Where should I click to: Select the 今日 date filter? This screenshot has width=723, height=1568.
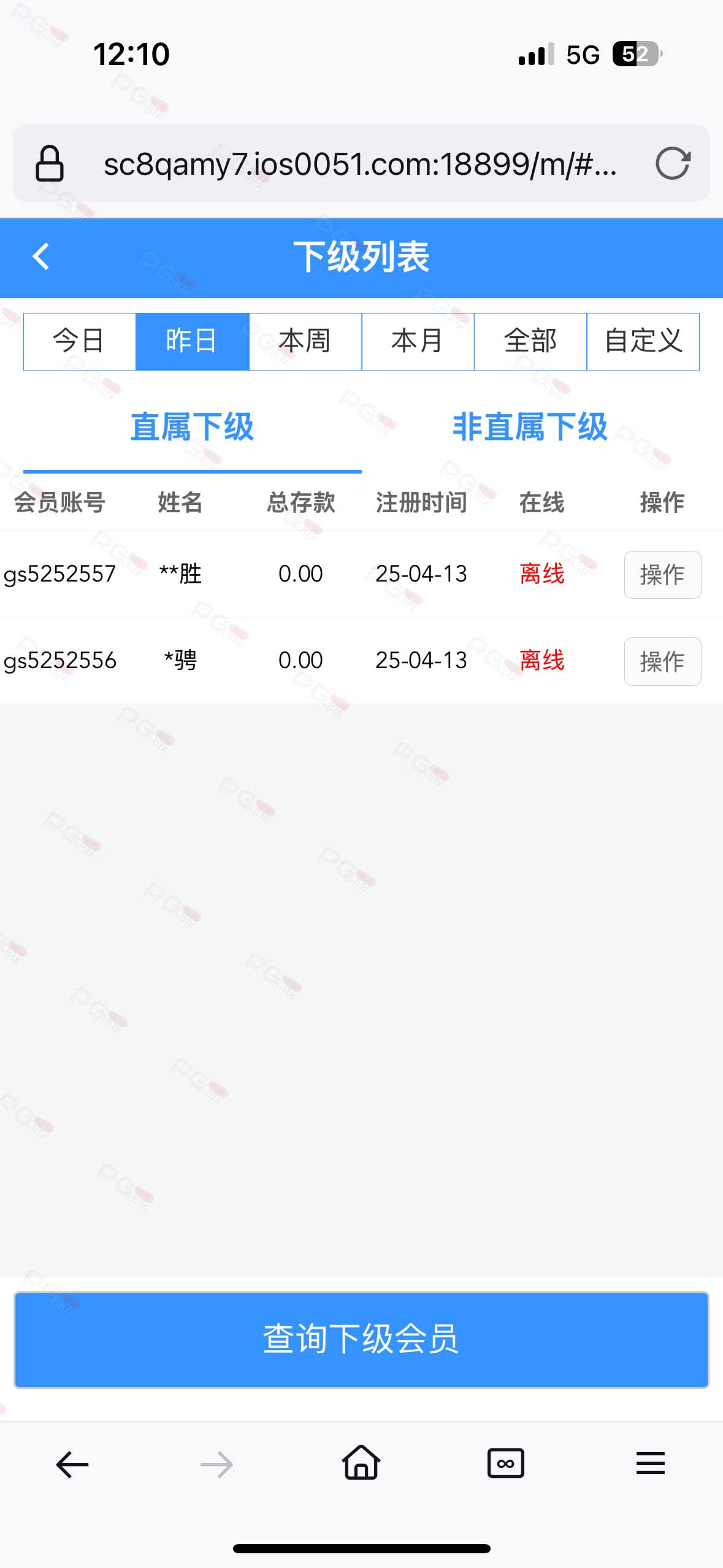(80, 342)
